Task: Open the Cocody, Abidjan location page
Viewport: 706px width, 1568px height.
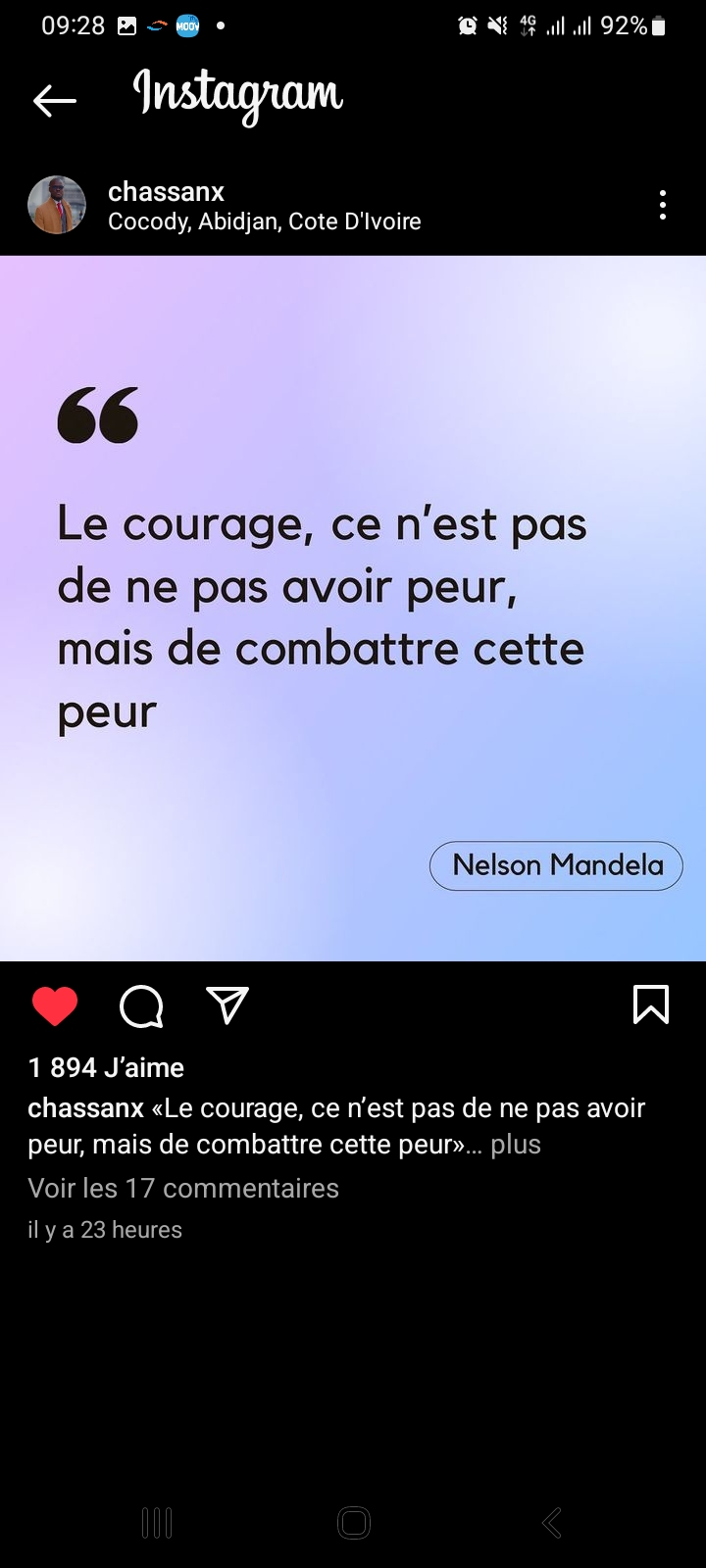Action: (265, 221)
